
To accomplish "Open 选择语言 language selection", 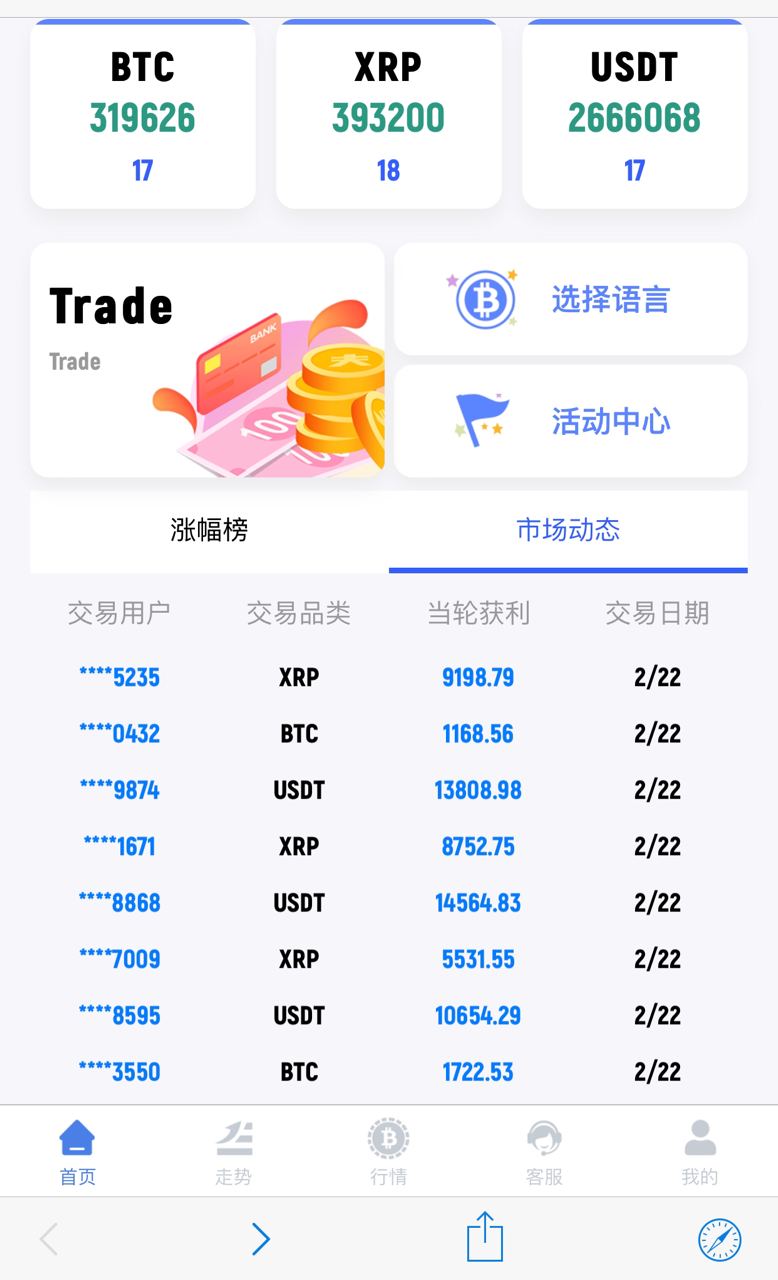I will coord(571,299).
